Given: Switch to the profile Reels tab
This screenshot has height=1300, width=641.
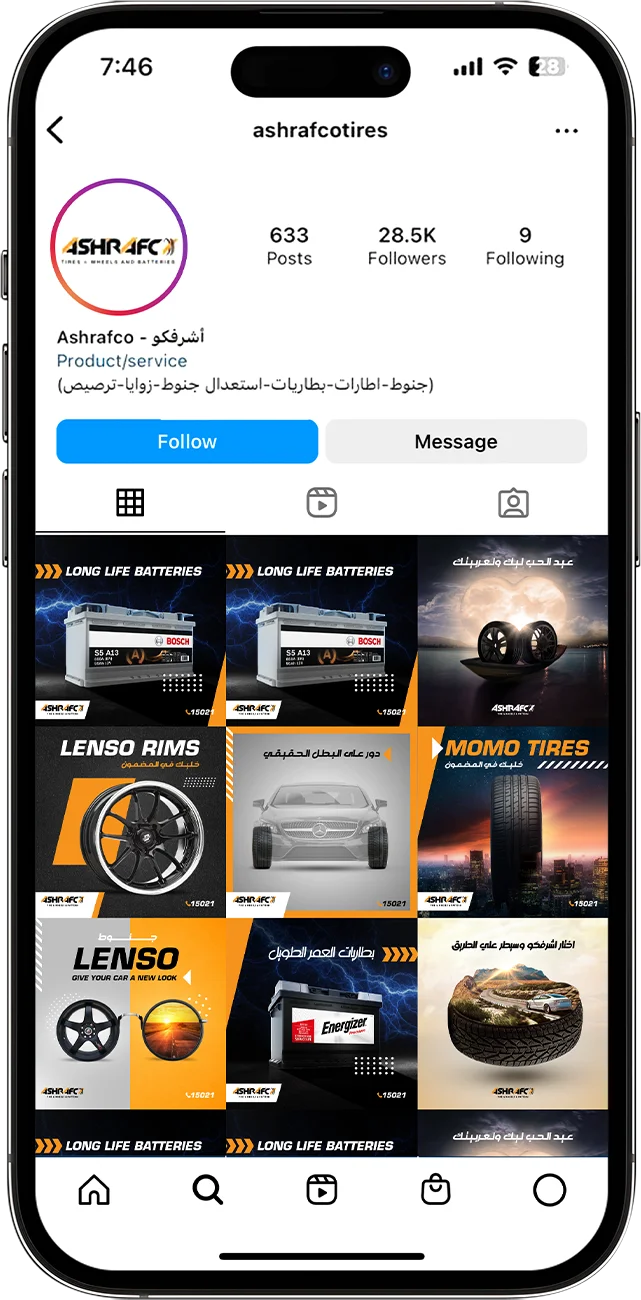Looking at the screenshot, I should 321,502.
